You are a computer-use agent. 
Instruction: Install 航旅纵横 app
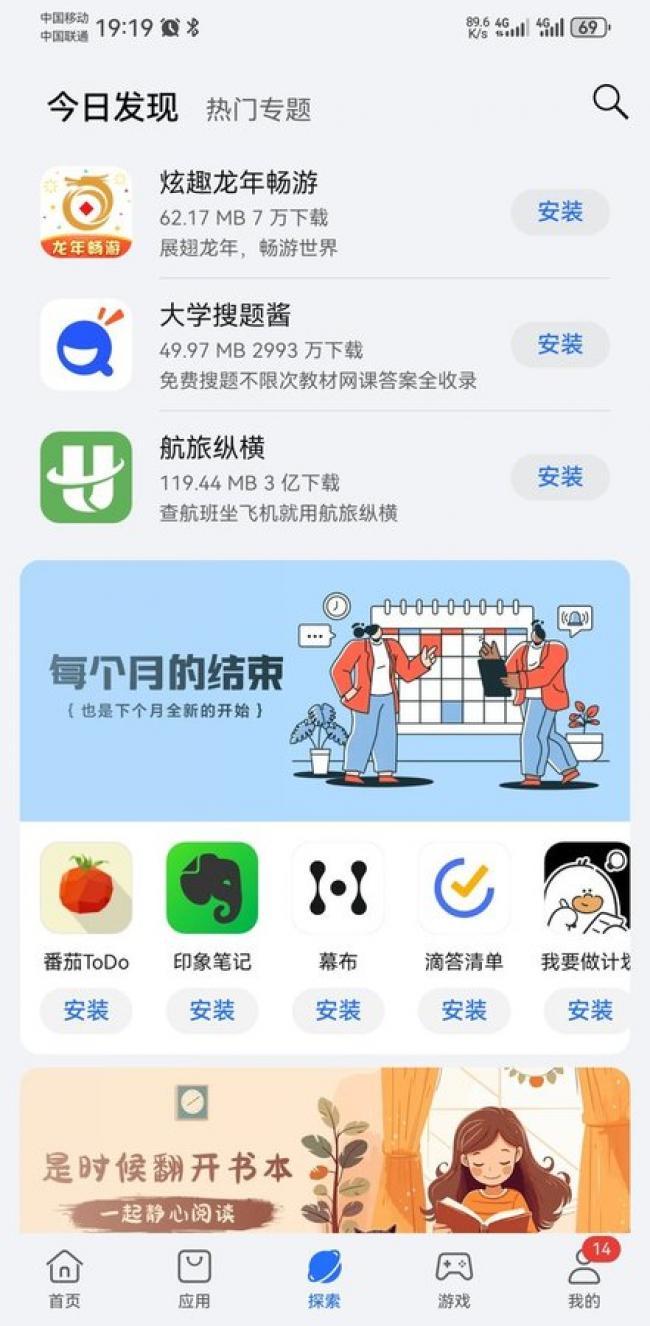click(560, 477)
